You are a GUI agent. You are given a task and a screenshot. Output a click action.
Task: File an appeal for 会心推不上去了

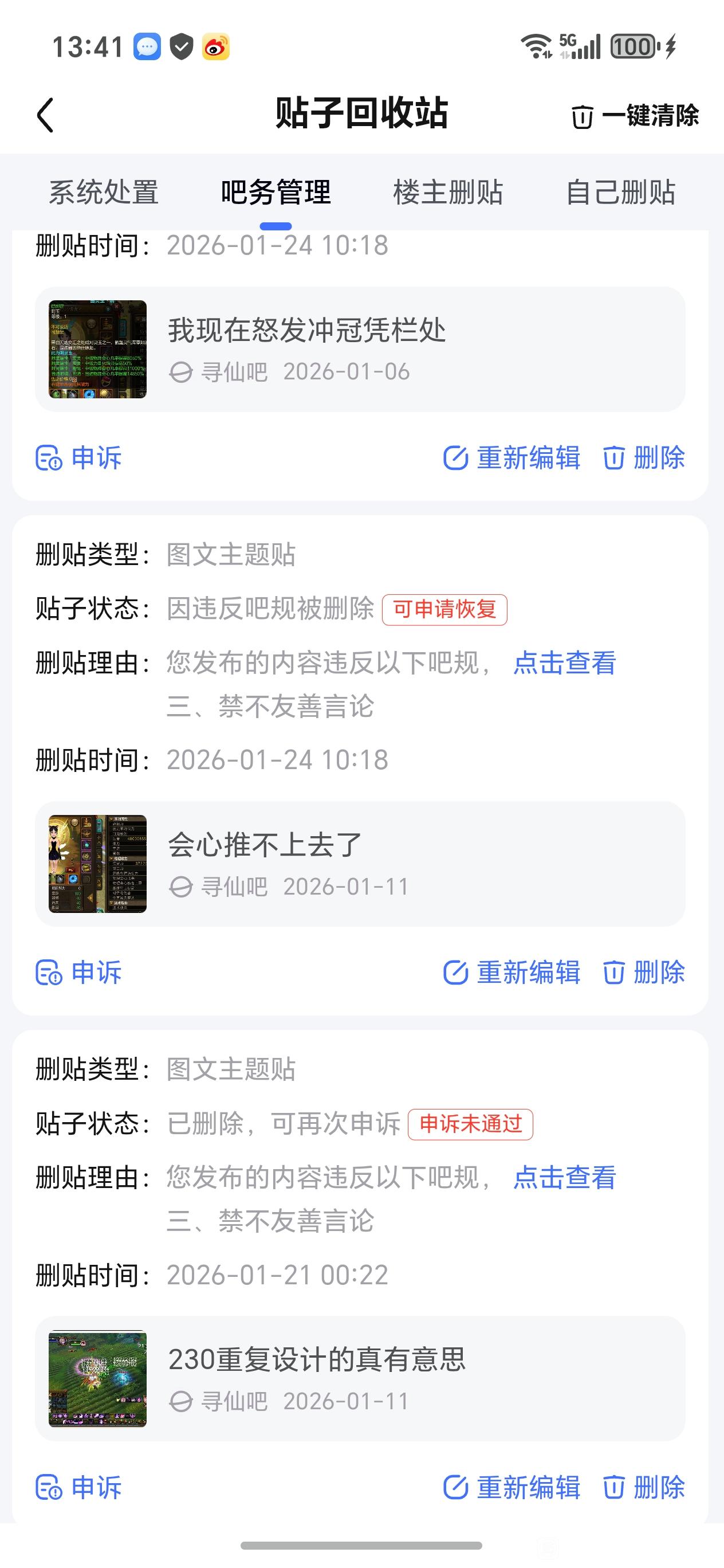point(79,972)
